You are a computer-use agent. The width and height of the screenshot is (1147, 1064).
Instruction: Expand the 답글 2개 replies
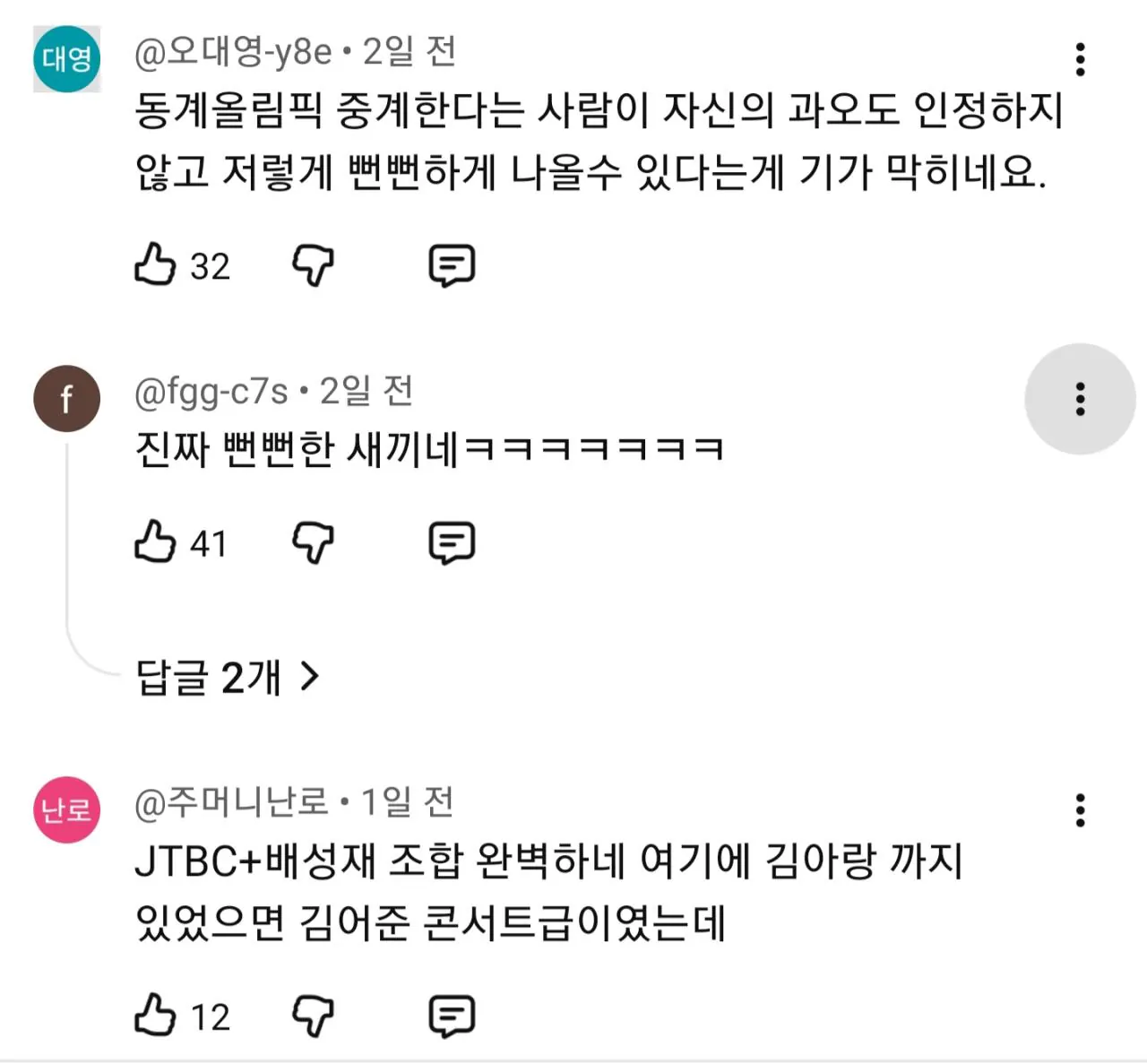click(227, 677)
